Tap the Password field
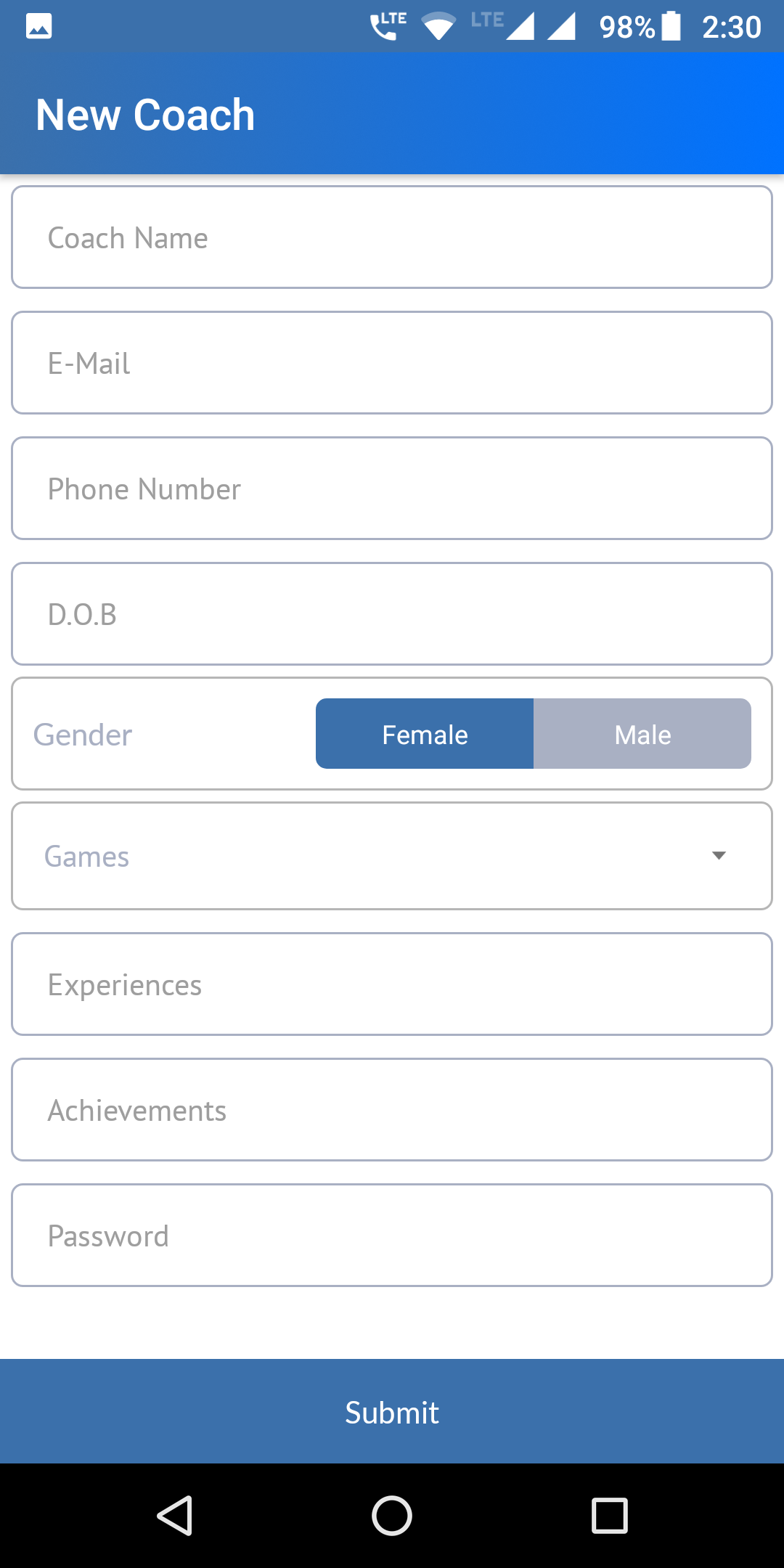 (392, 1236)
